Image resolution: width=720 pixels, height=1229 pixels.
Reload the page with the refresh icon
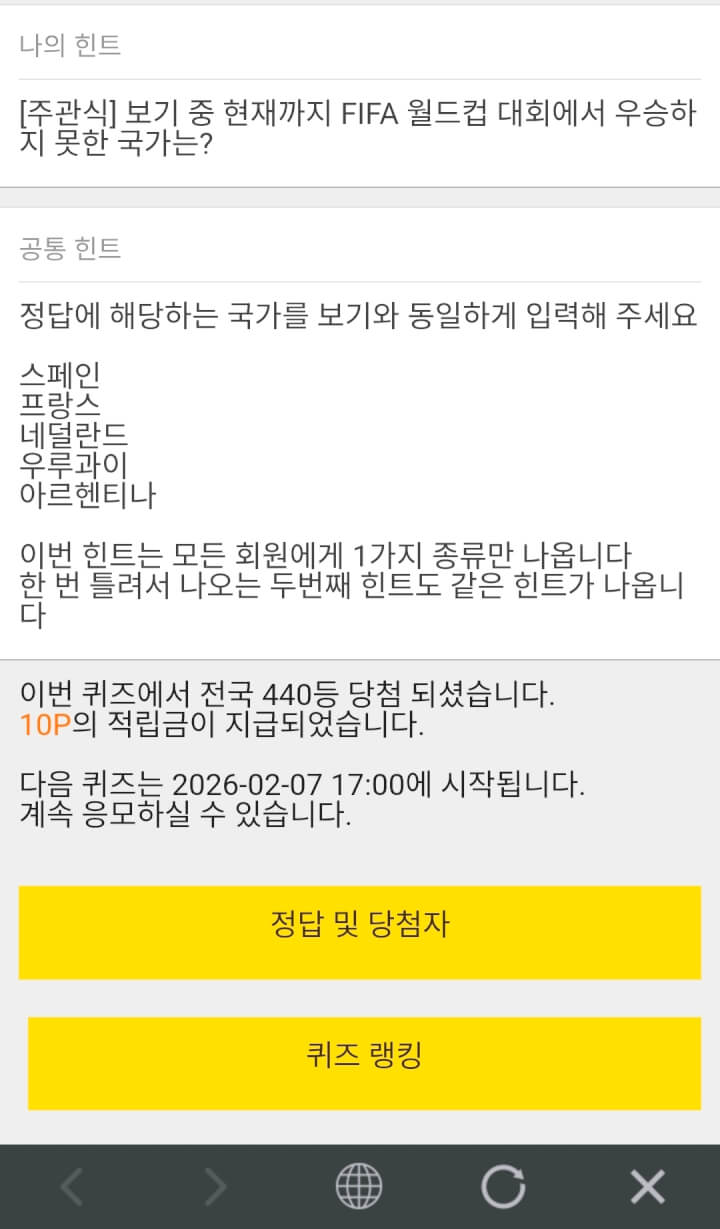pos(503,1187)
